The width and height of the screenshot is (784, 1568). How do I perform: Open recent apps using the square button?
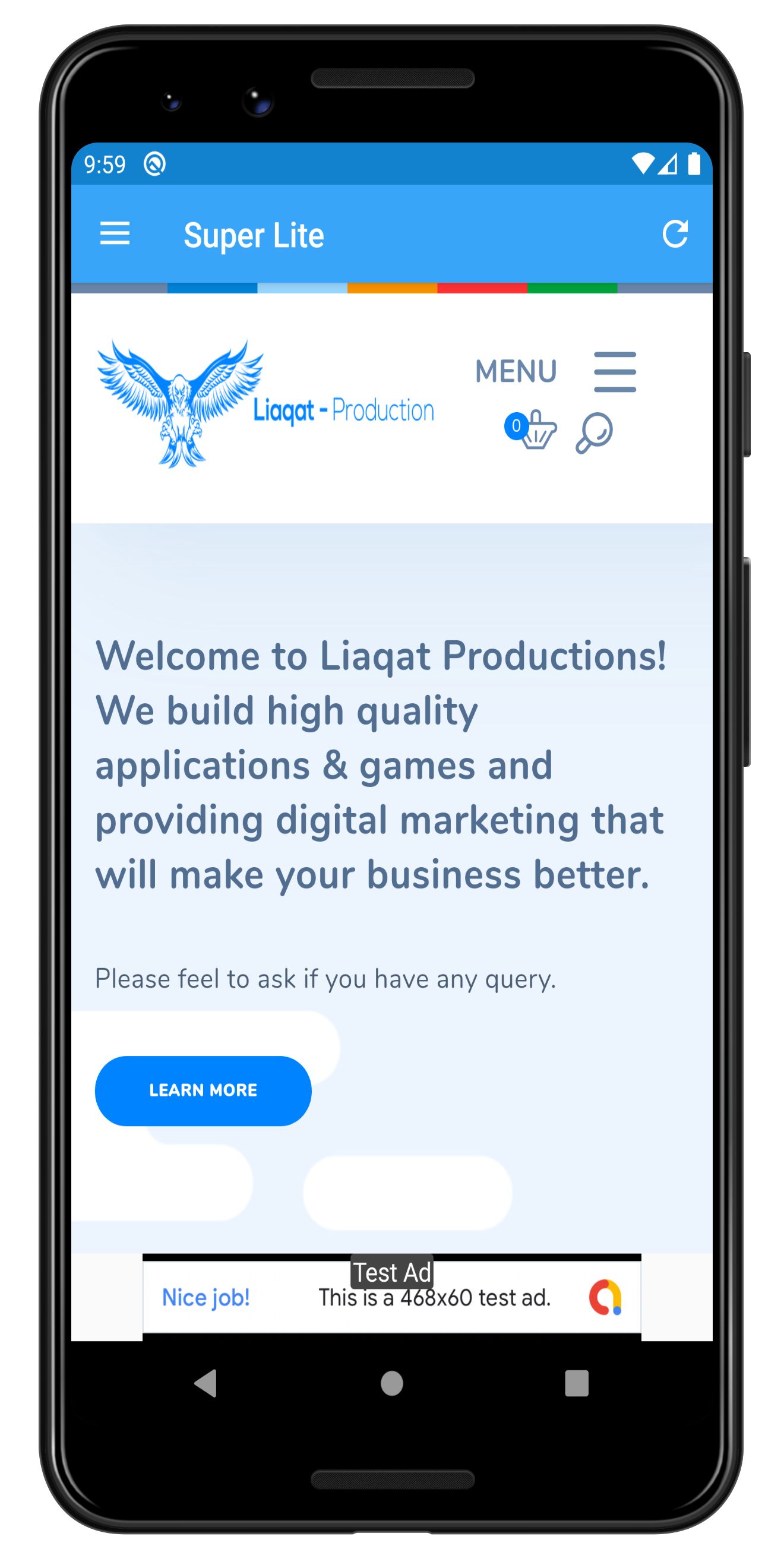pyautogui.click(x=576, y=1383)
